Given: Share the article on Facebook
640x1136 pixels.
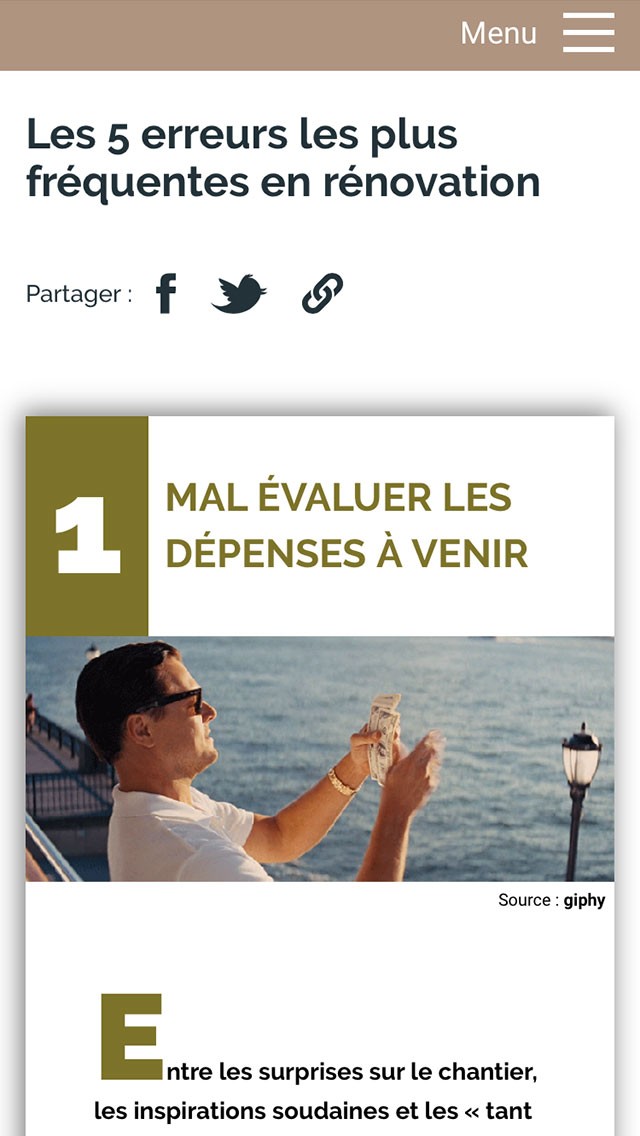Looking at the screenshot, I should coord(167,294).
